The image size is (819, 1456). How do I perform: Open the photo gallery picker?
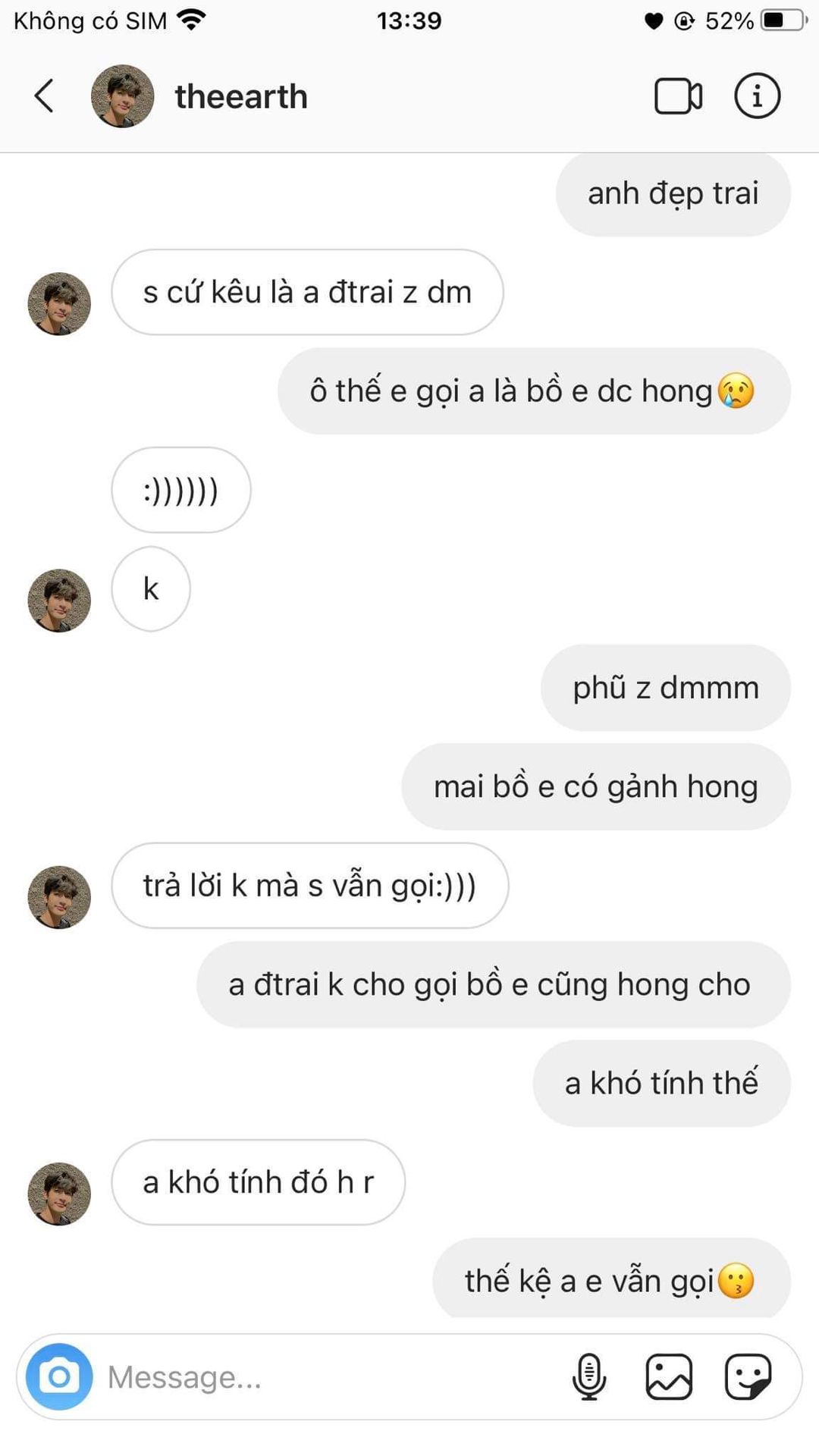668,1376
